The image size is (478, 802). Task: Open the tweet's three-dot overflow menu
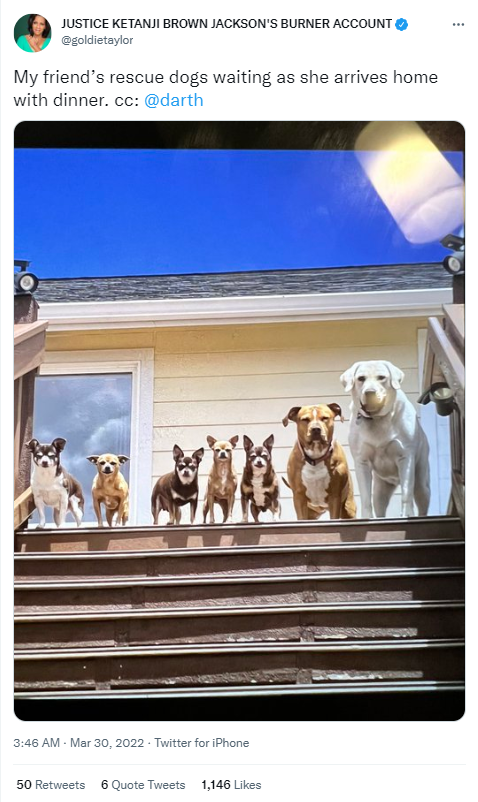[458, 25]
